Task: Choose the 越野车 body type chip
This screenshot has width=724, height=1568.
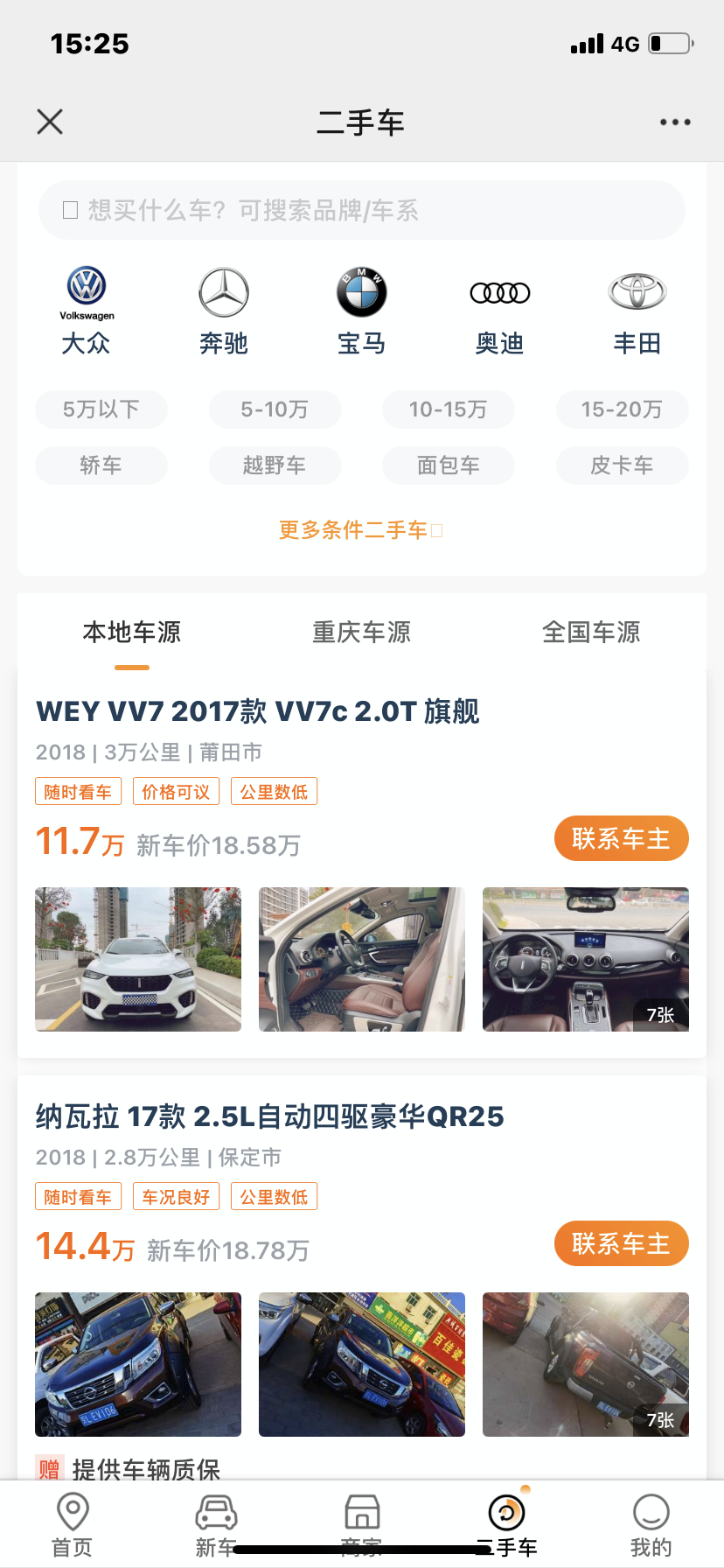Action: [275, 465]
